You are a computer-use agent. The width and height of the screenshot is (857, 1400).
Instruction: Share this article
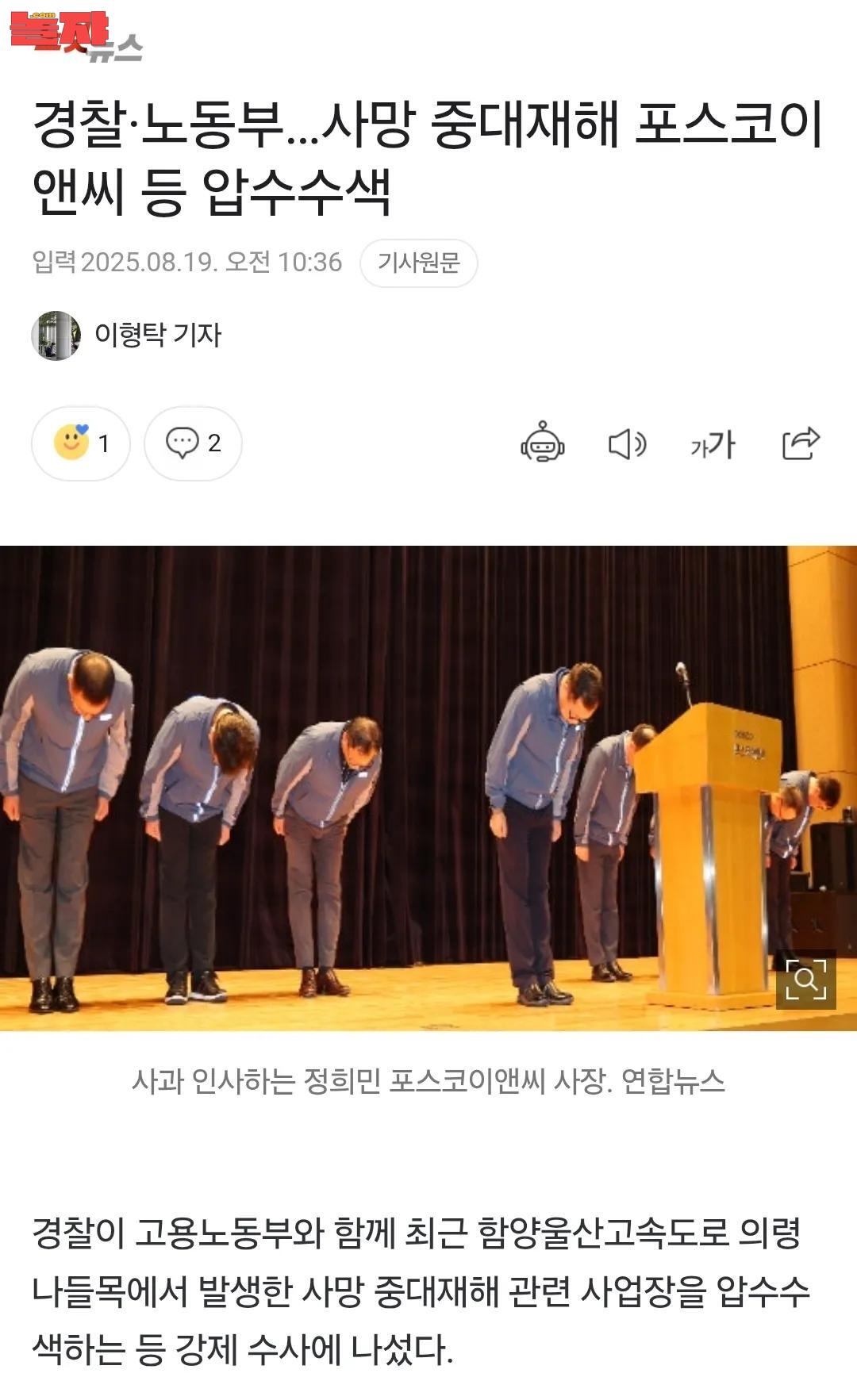point(801,443)
